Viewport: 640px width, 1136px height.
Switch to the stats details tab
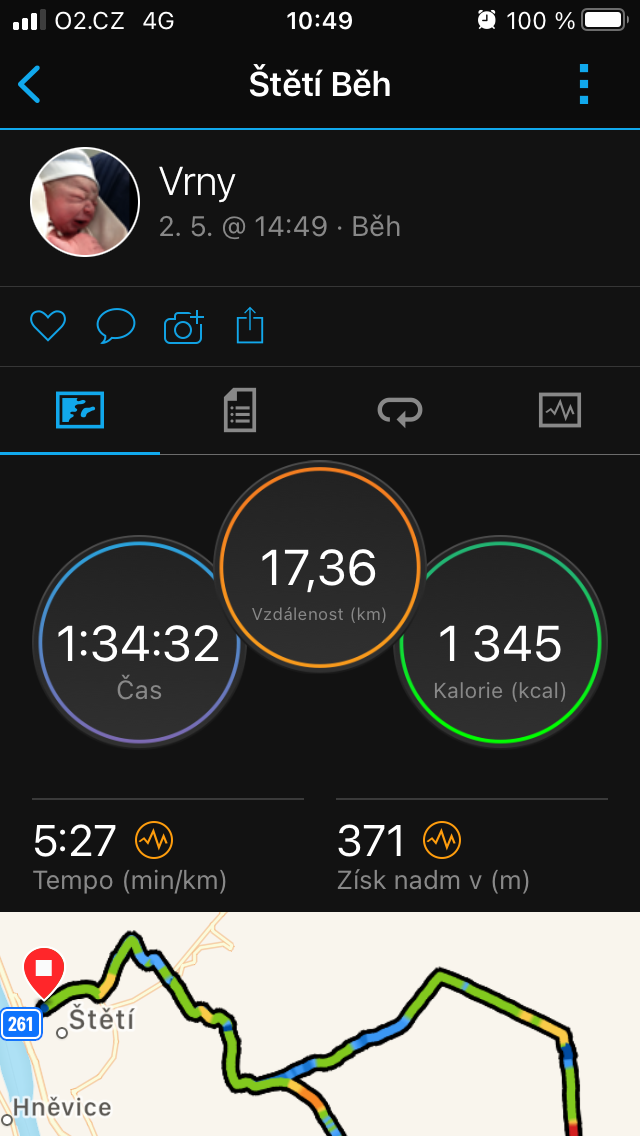coord(240,411)
